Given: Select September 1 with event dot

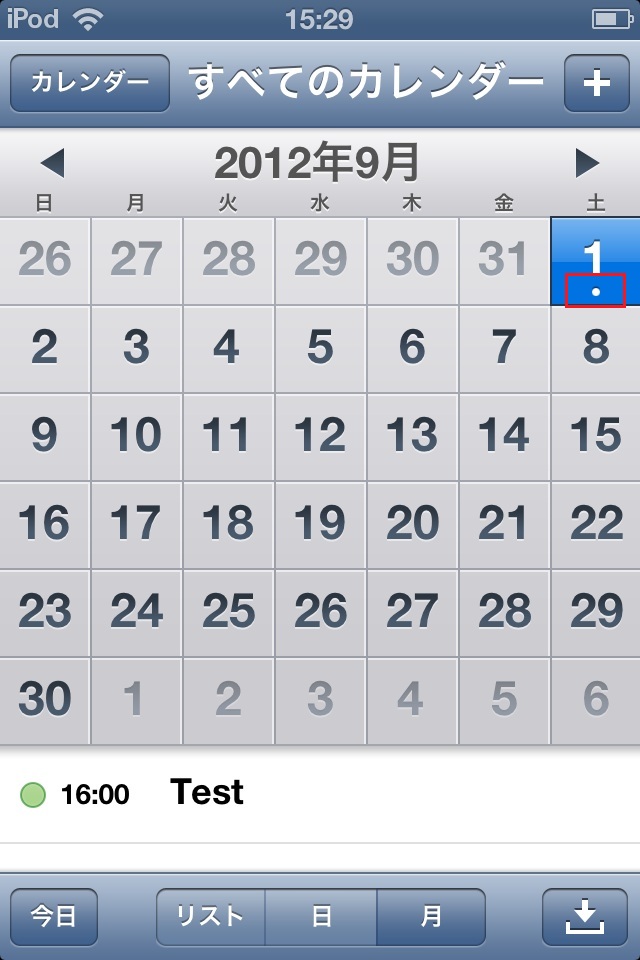Looking at the screenshot, I should [x=595, y=262].
